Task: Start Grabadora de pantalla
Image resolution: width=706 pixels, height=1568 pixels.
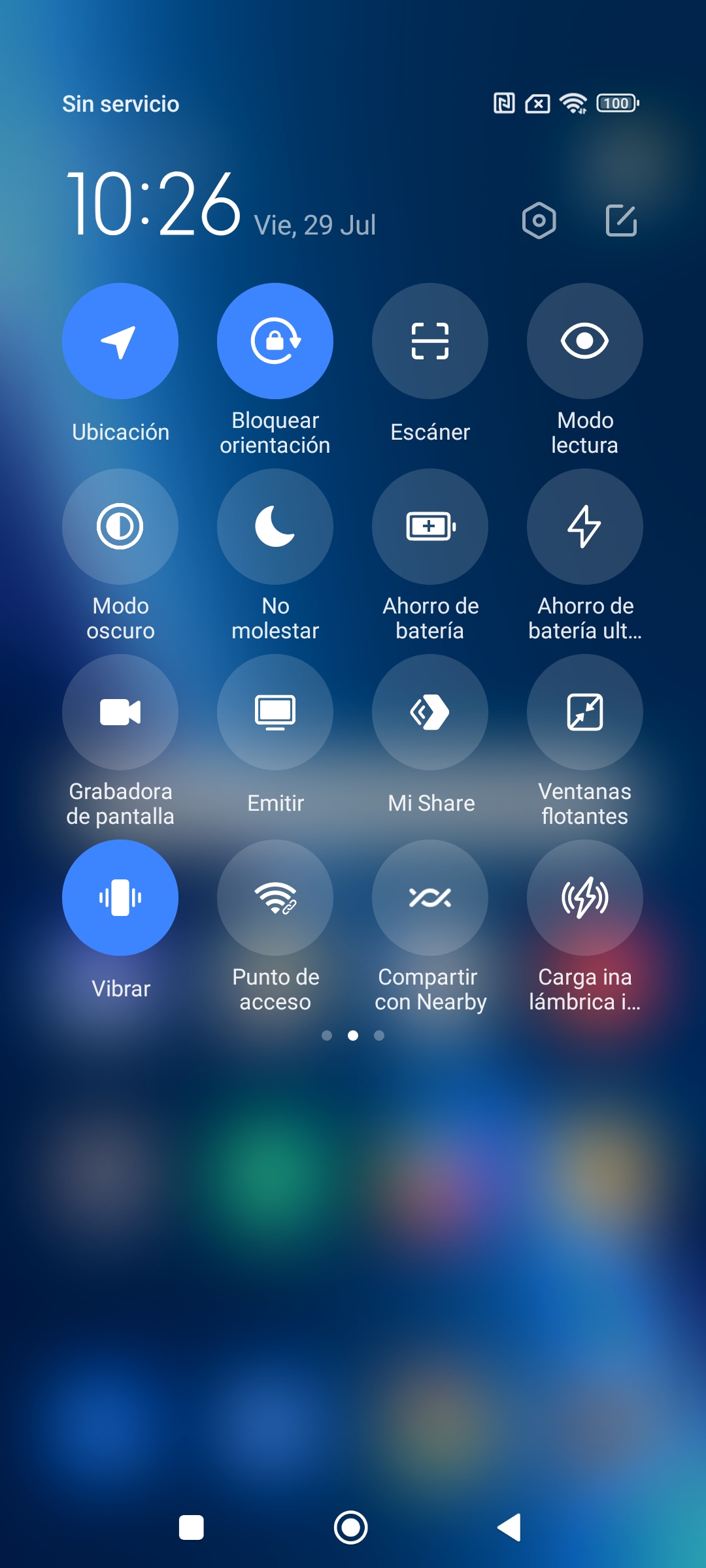Action: click(120, 712)
